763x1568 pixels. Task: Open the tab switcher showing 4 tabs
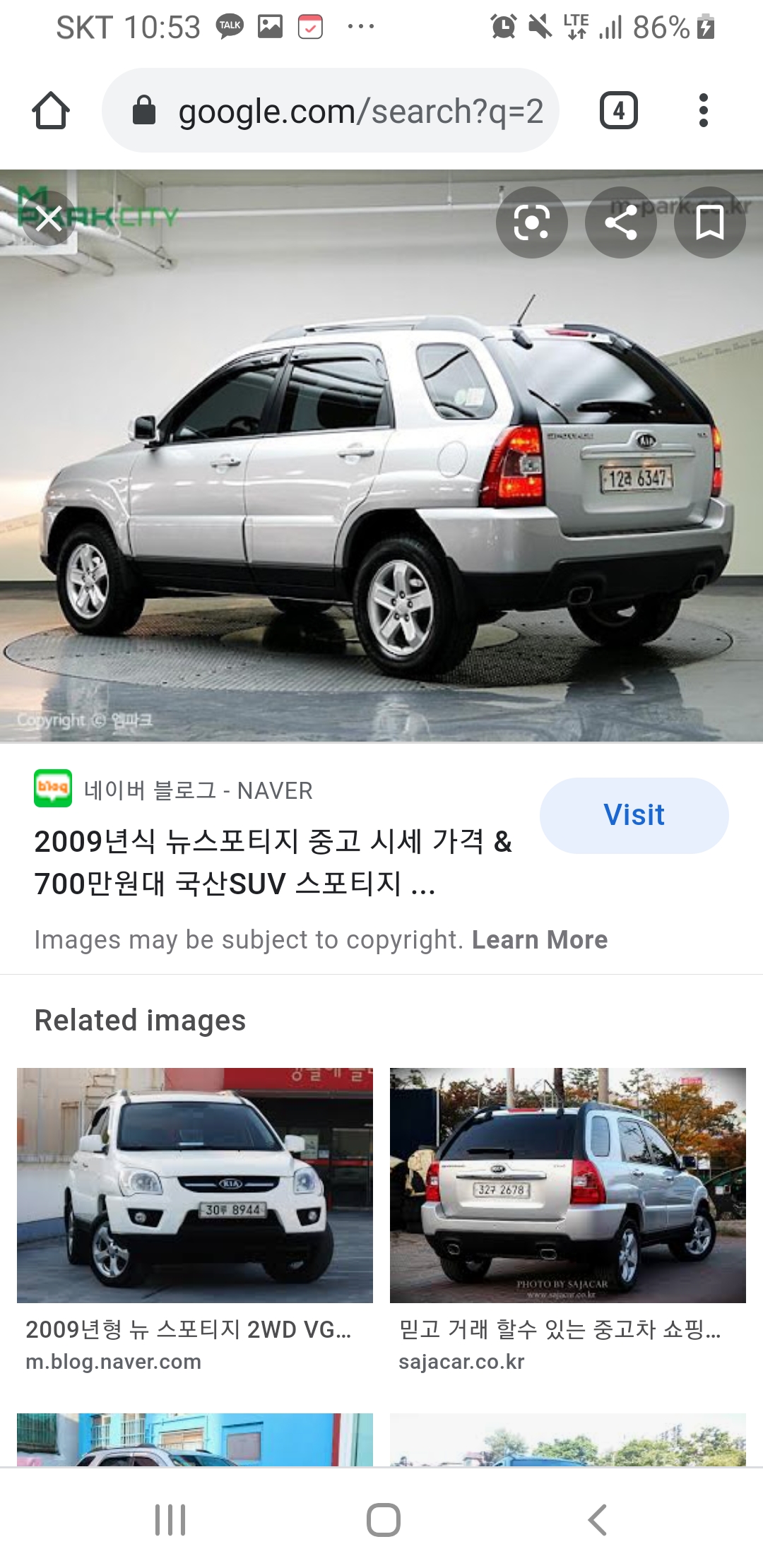click(x=618, y=111)
